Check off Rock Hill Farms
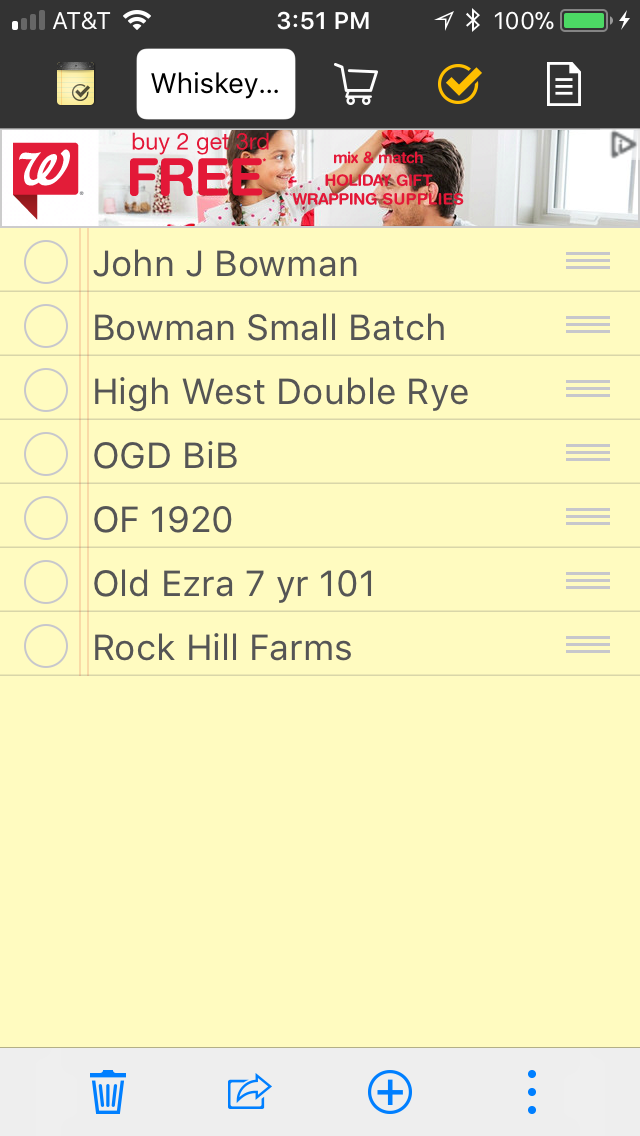The width and height of the screenshot is (640, 1136). pyautogui.click(x=46, y=645)
